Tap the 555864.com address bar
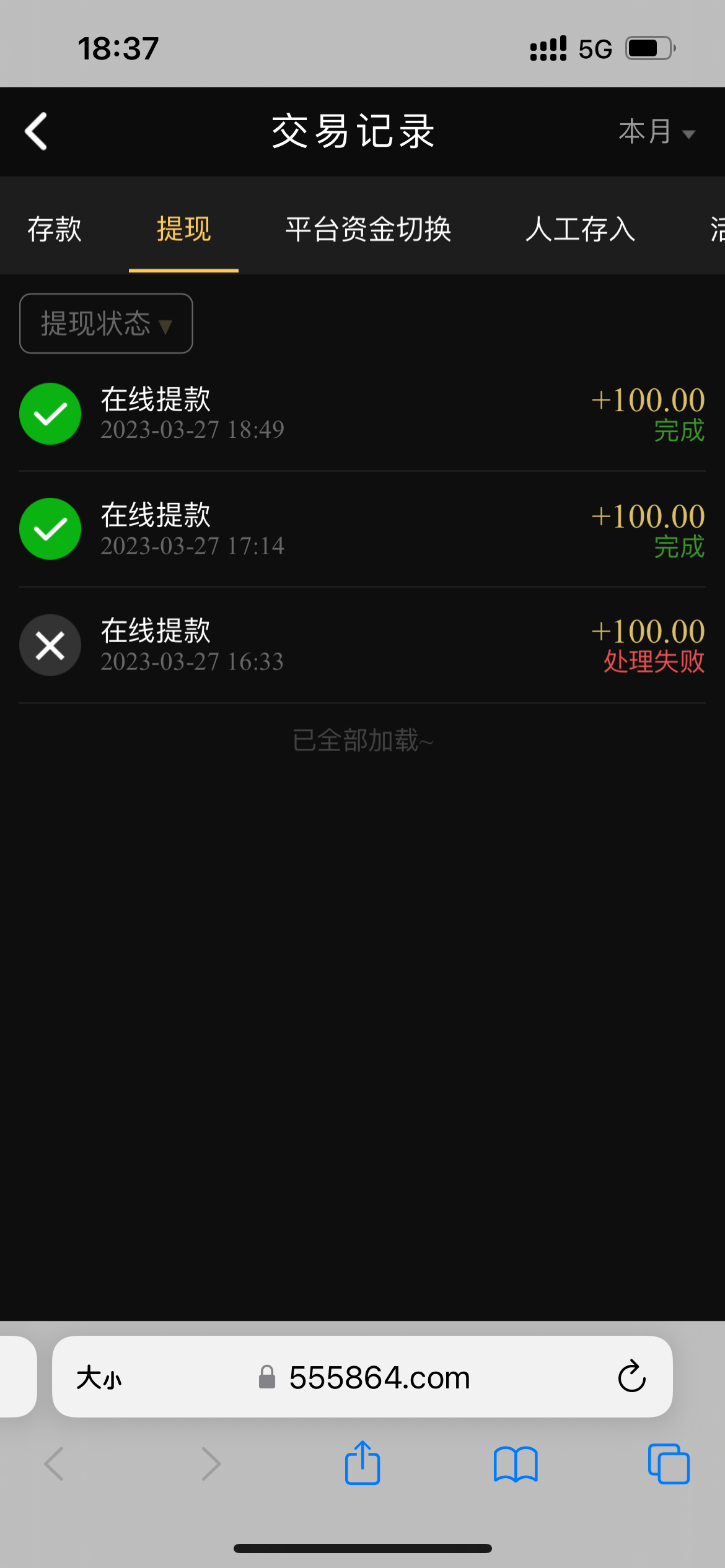725x1568 pixels. coord(378,1378)
